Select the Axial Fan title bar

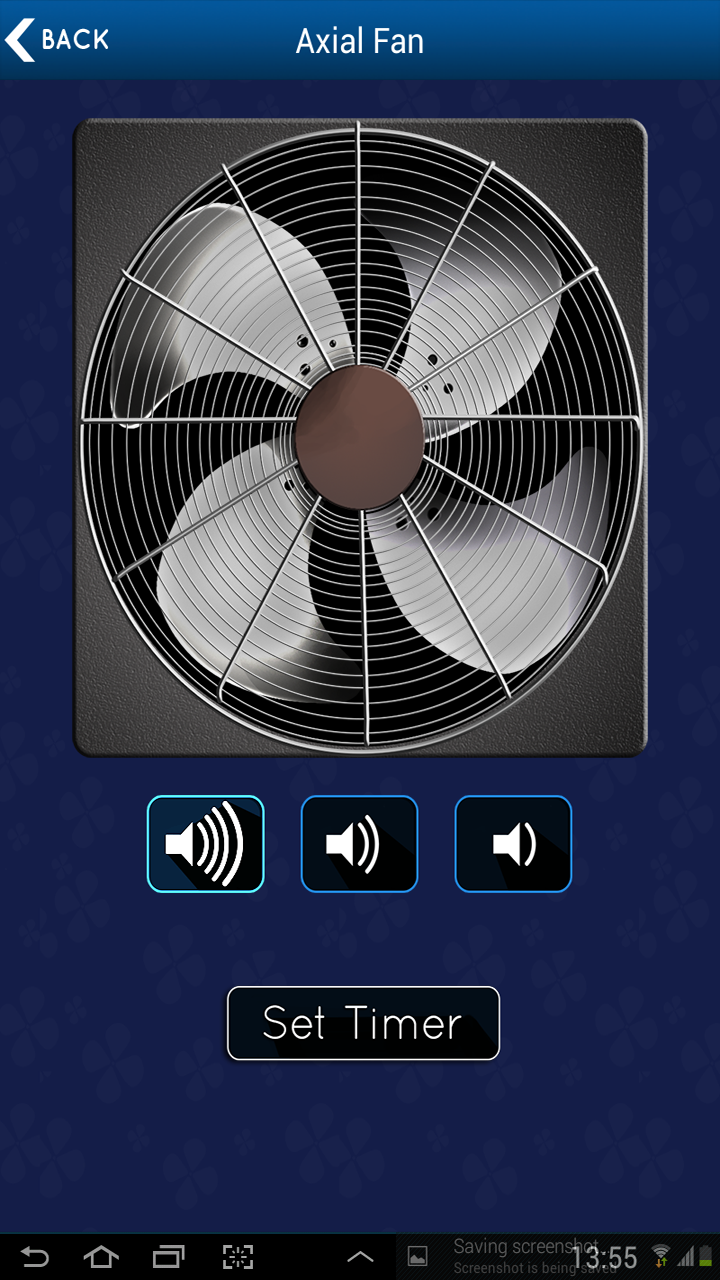pos(360,40)
